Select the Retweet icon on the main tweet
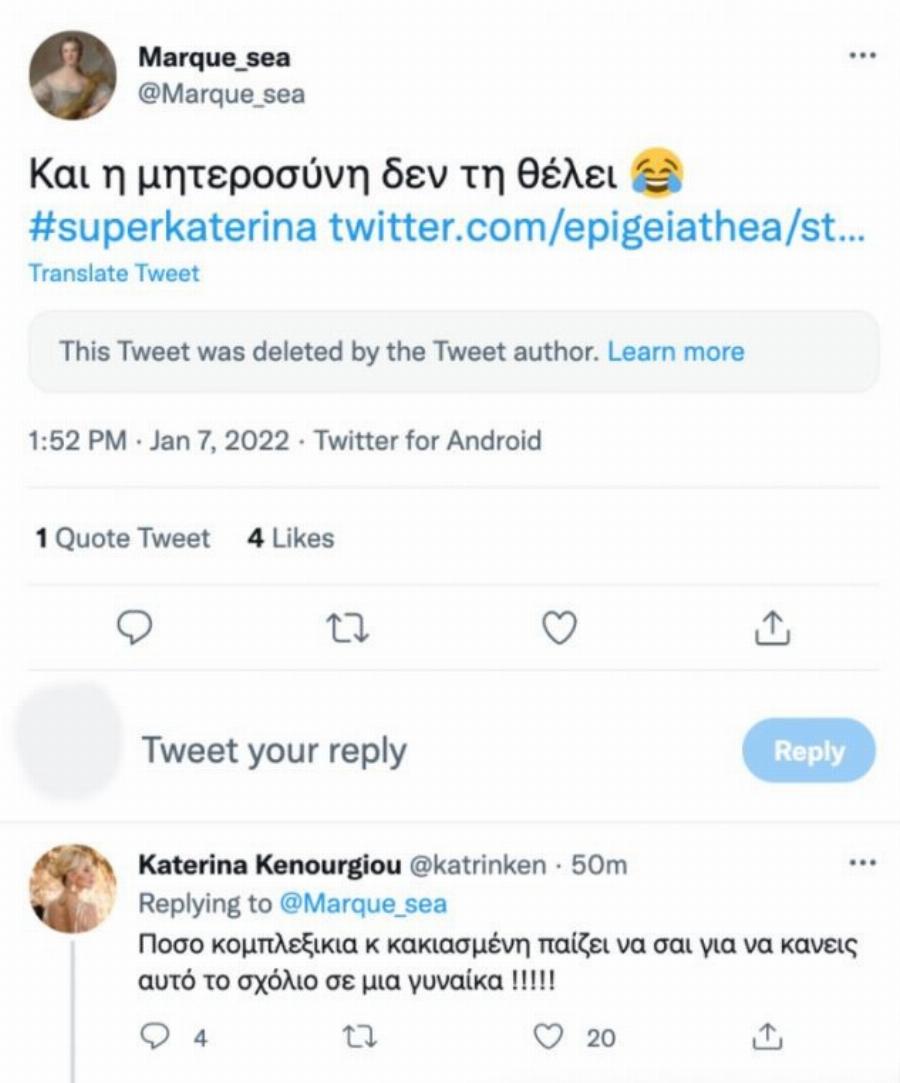 (x=348, y=627)
